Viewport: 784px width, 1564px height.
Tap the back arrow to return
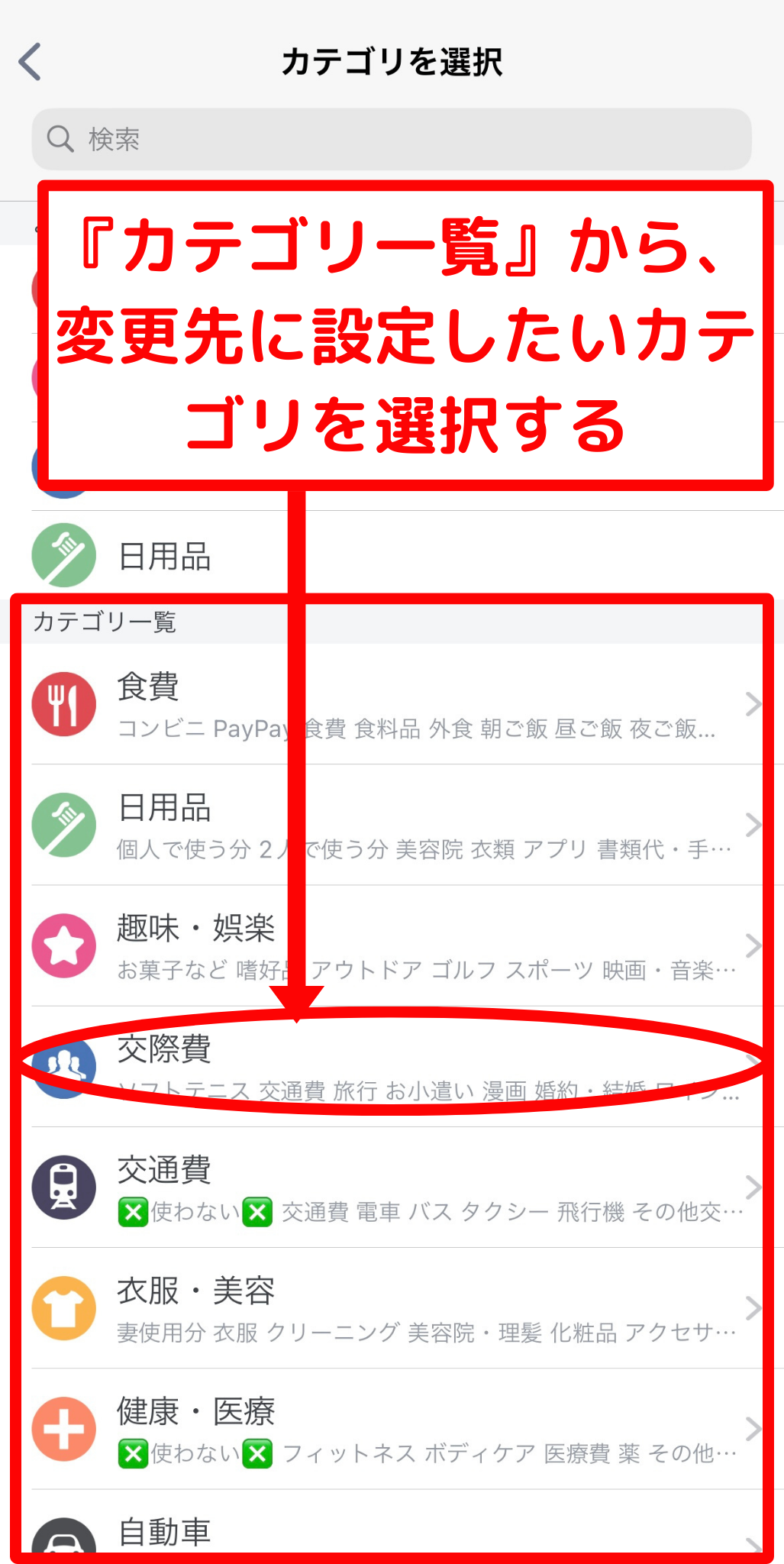click(30, 63)
